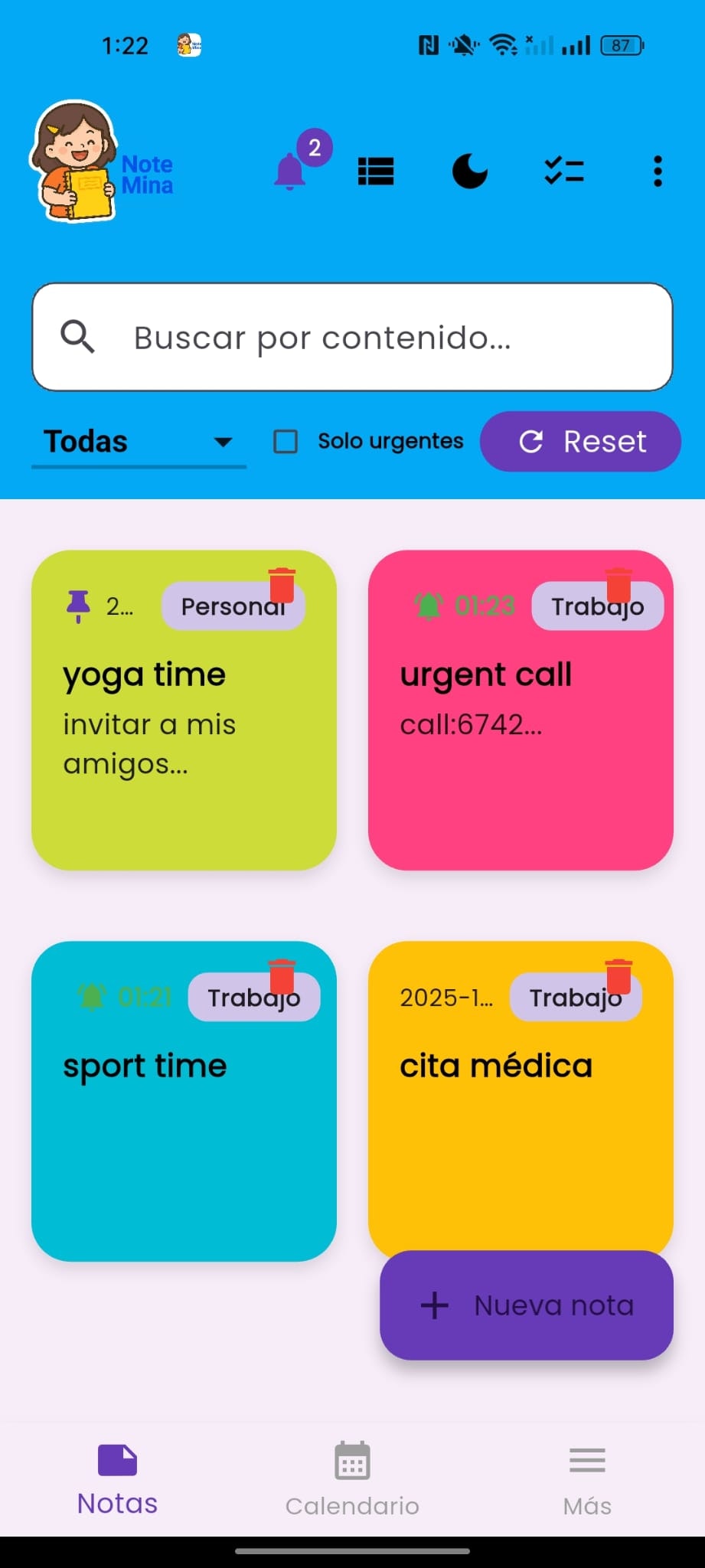Open the urgent call note

[x=521, y=710]
